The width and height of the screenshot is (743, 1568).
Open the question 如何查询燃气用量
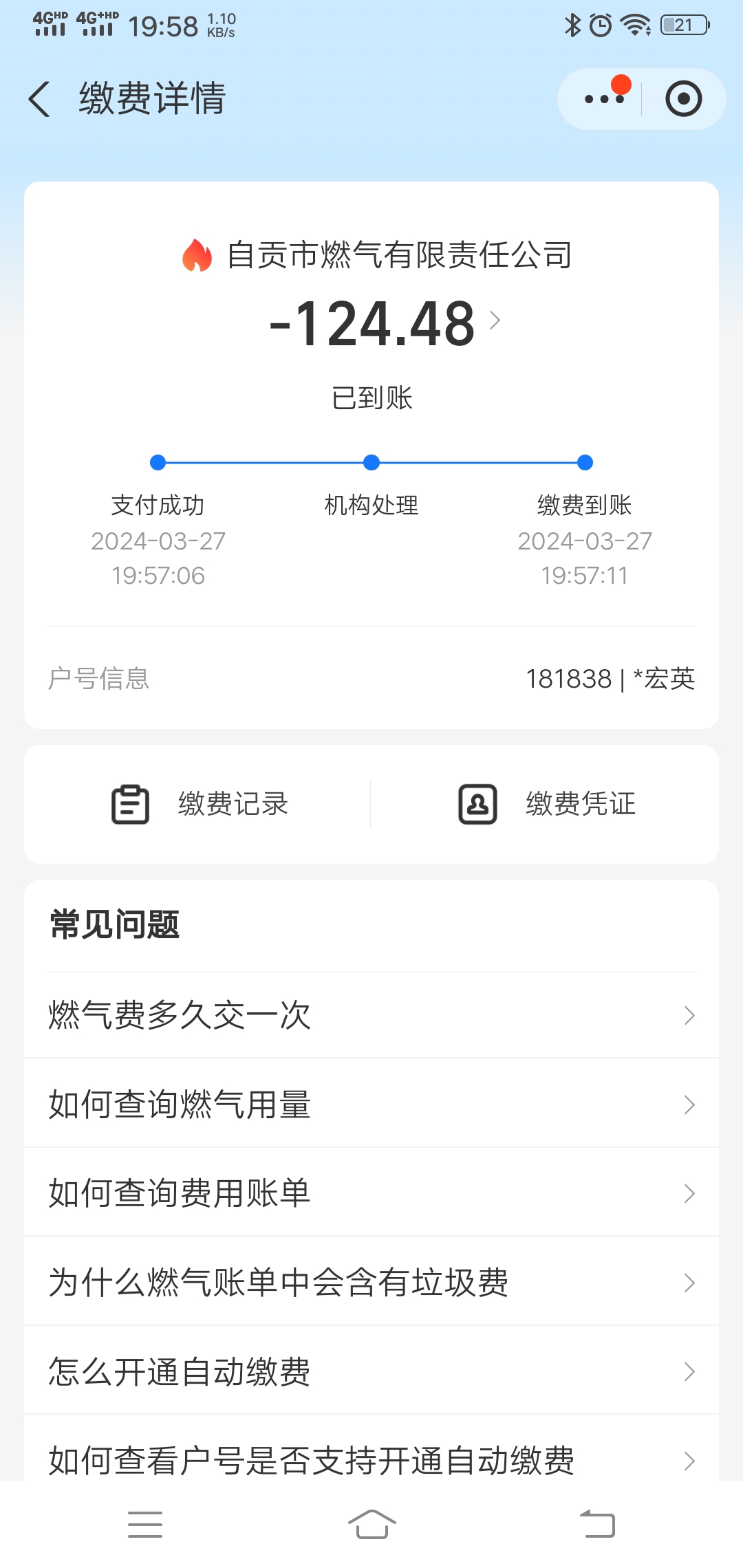tap(371, 1104)
